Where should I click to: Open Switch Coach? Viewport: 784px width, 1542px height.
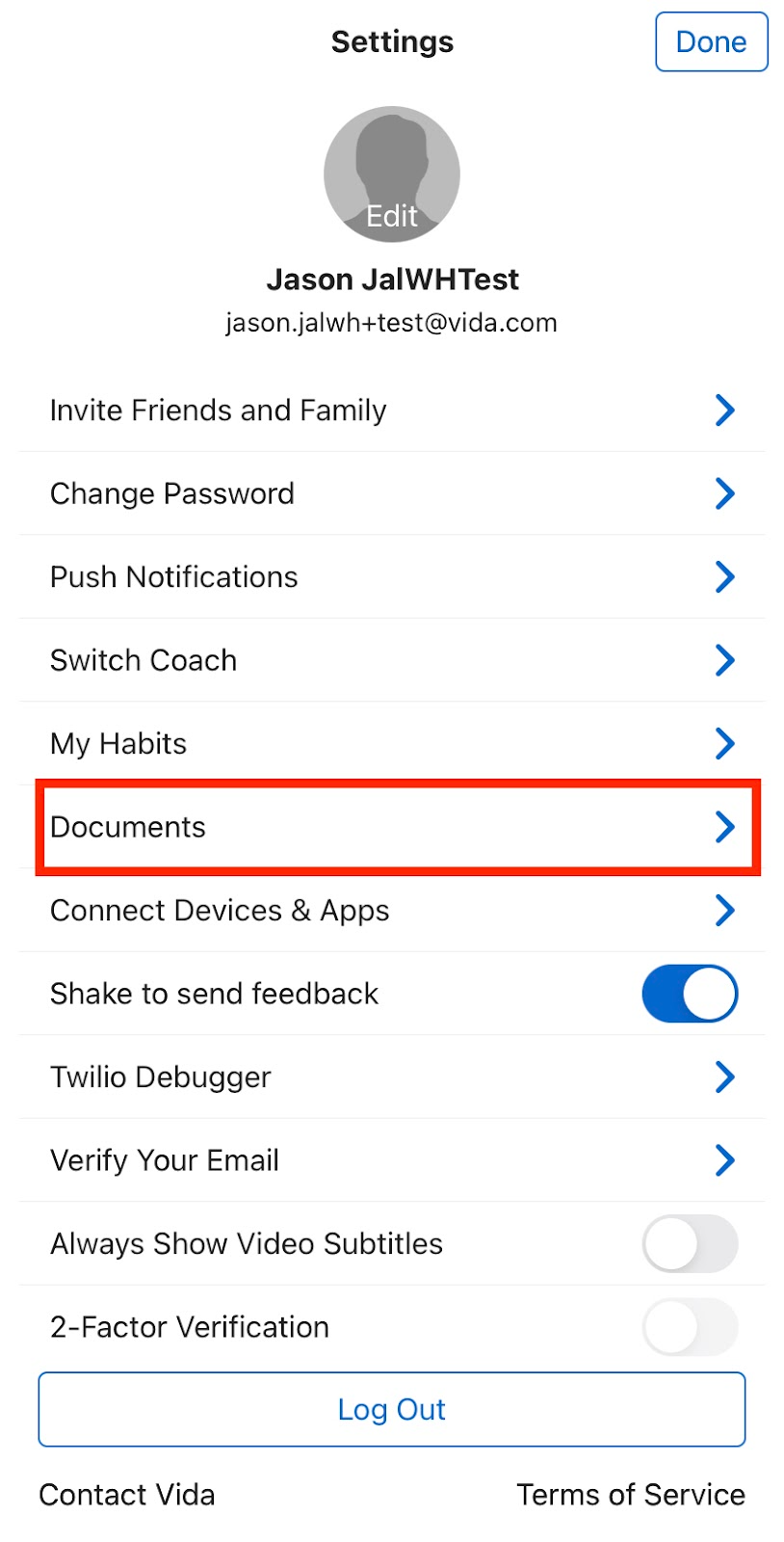tap(392, 660)
